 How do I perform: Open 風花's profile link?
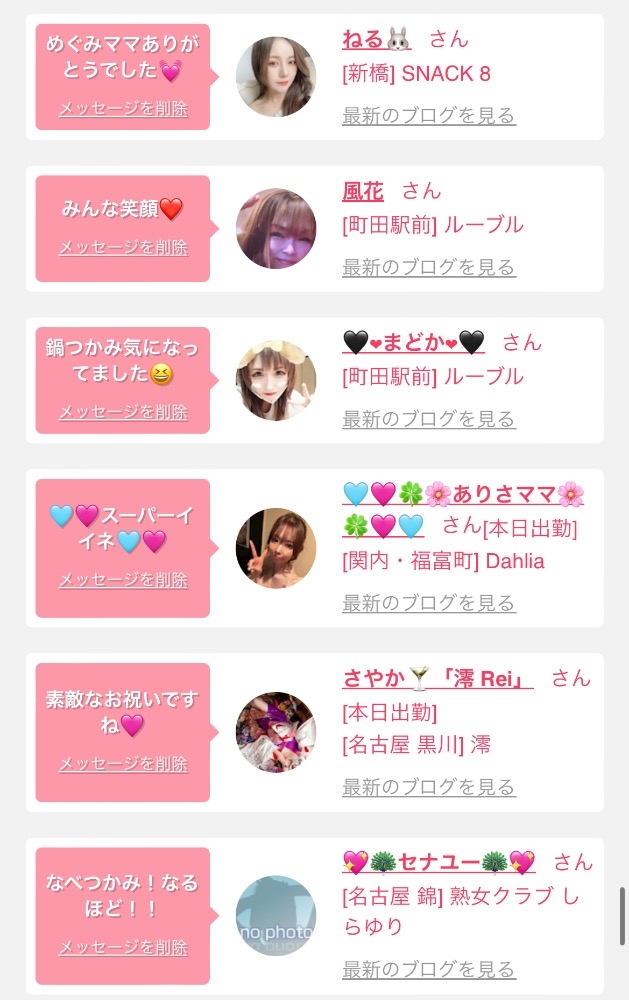point(362,191)
